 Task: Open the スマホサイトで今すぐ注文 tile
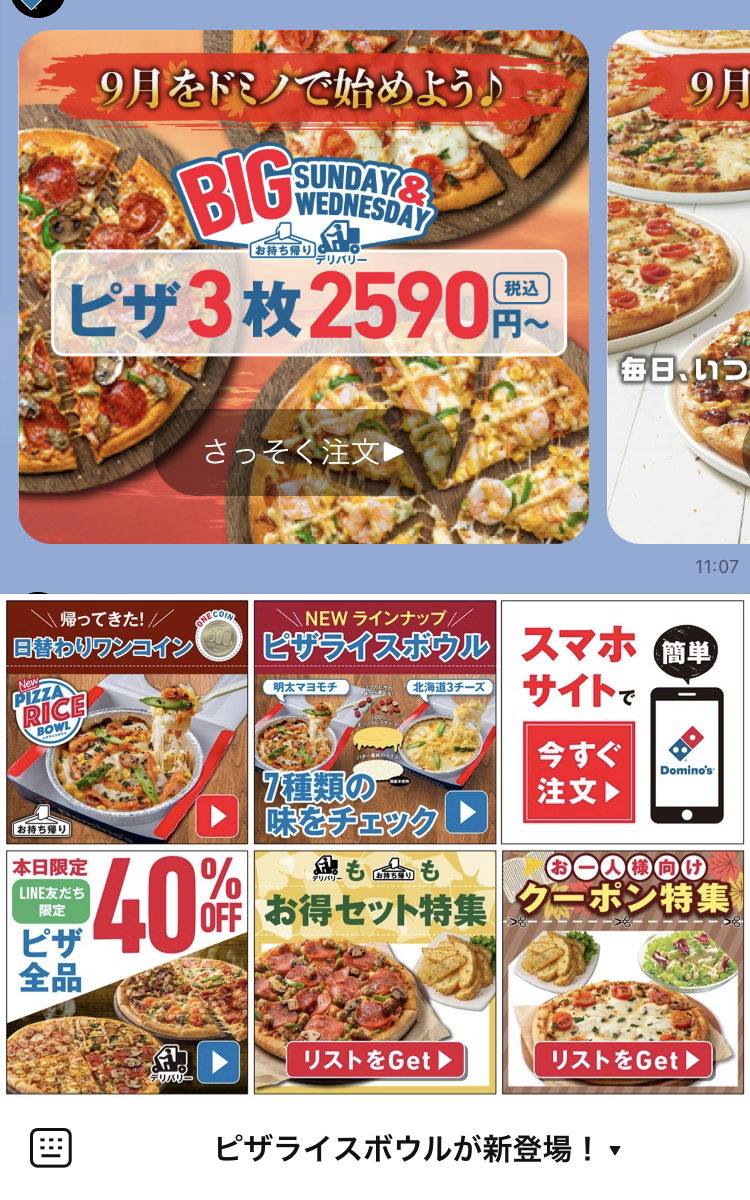pyautogui.click(x=622, y=722)
